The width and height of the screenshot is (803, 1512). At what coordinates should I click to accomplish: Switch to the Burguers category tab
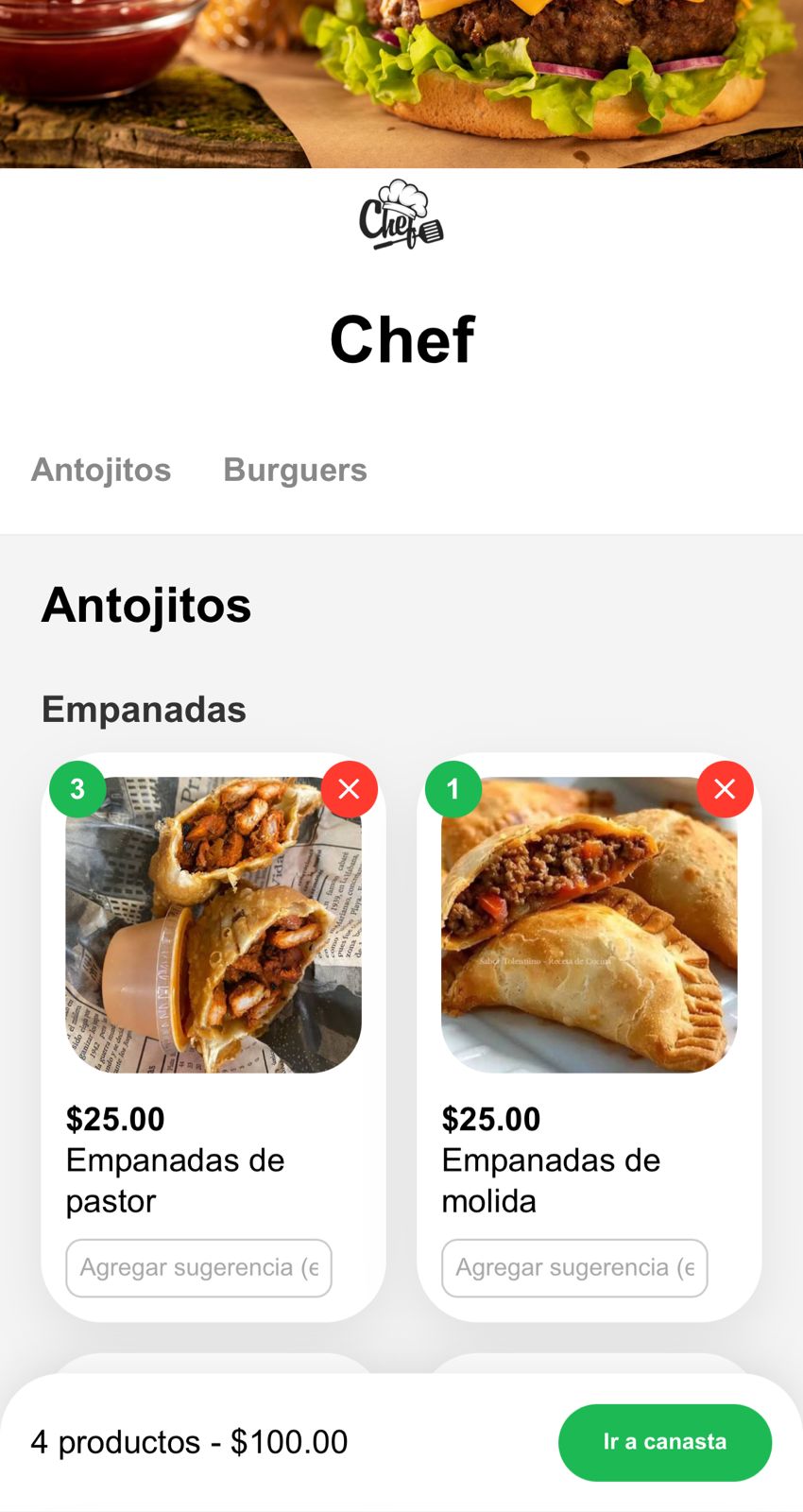click(x=295, y=470)
